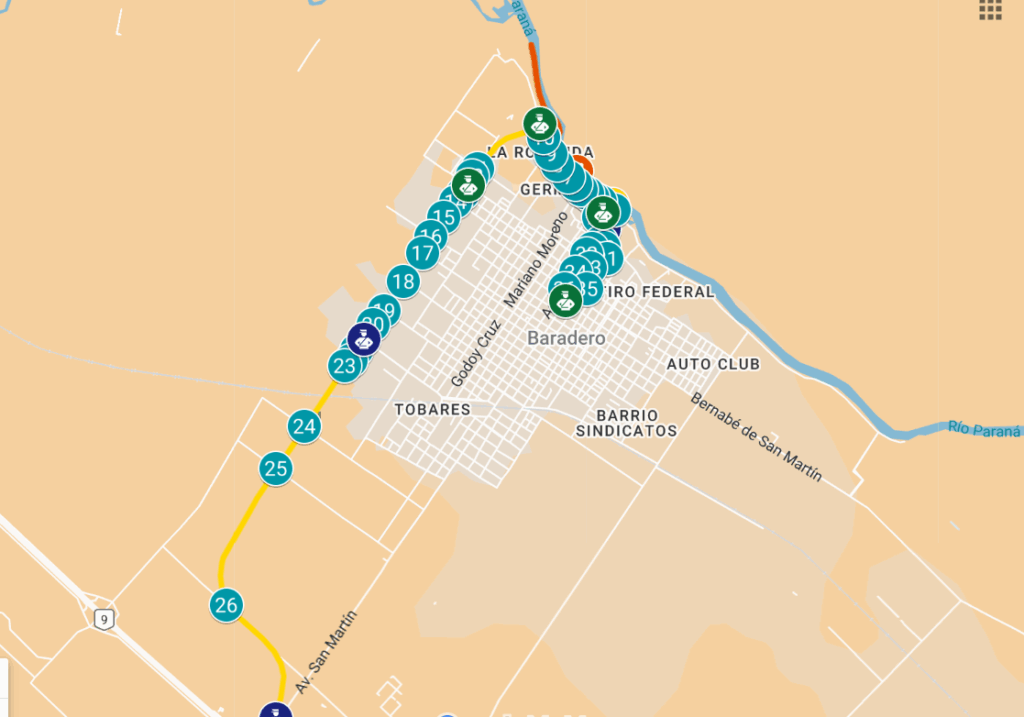Tap stop marker 17
Image resolution: width=1024 pixels, height=717 pixels.
(x=423, y=254)
